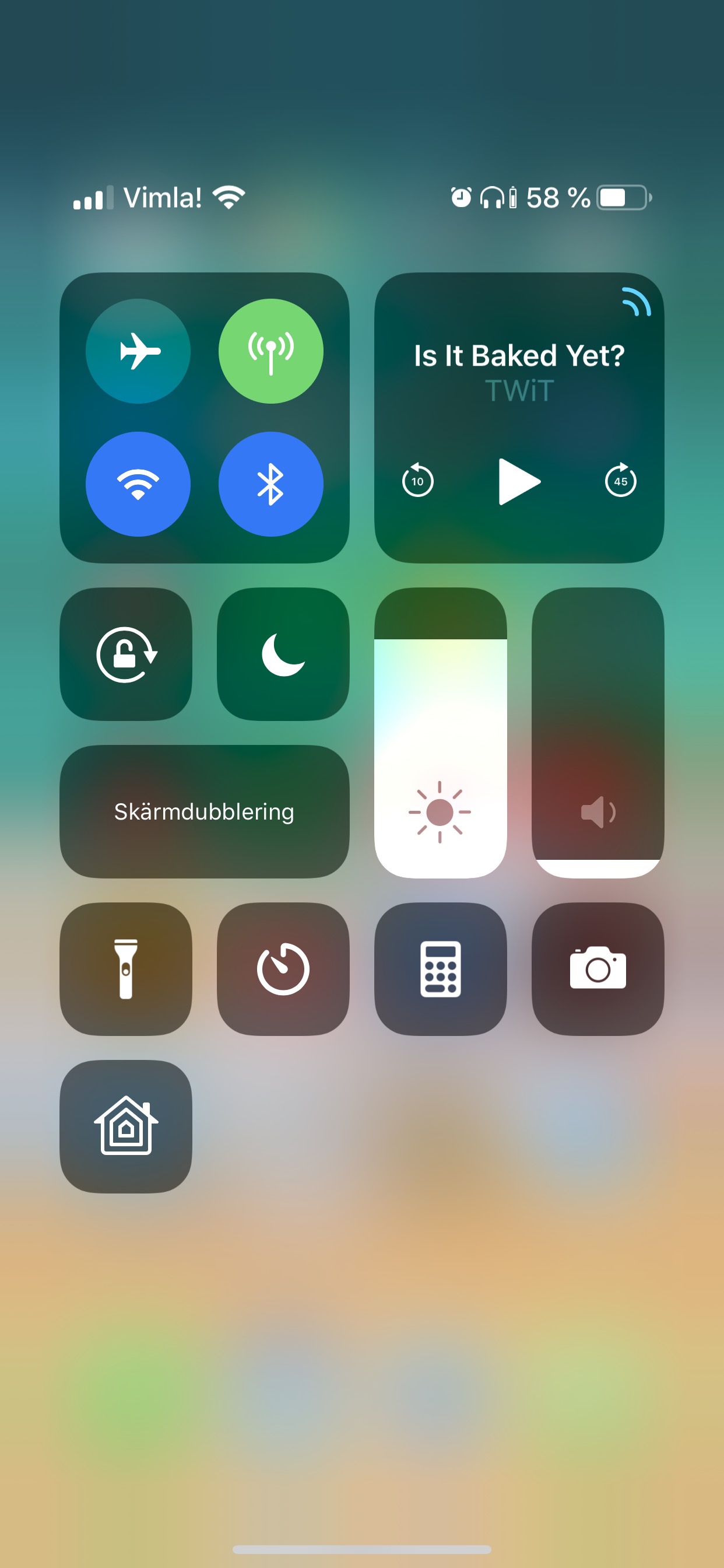Tap the volume slider

click(598, 733)
